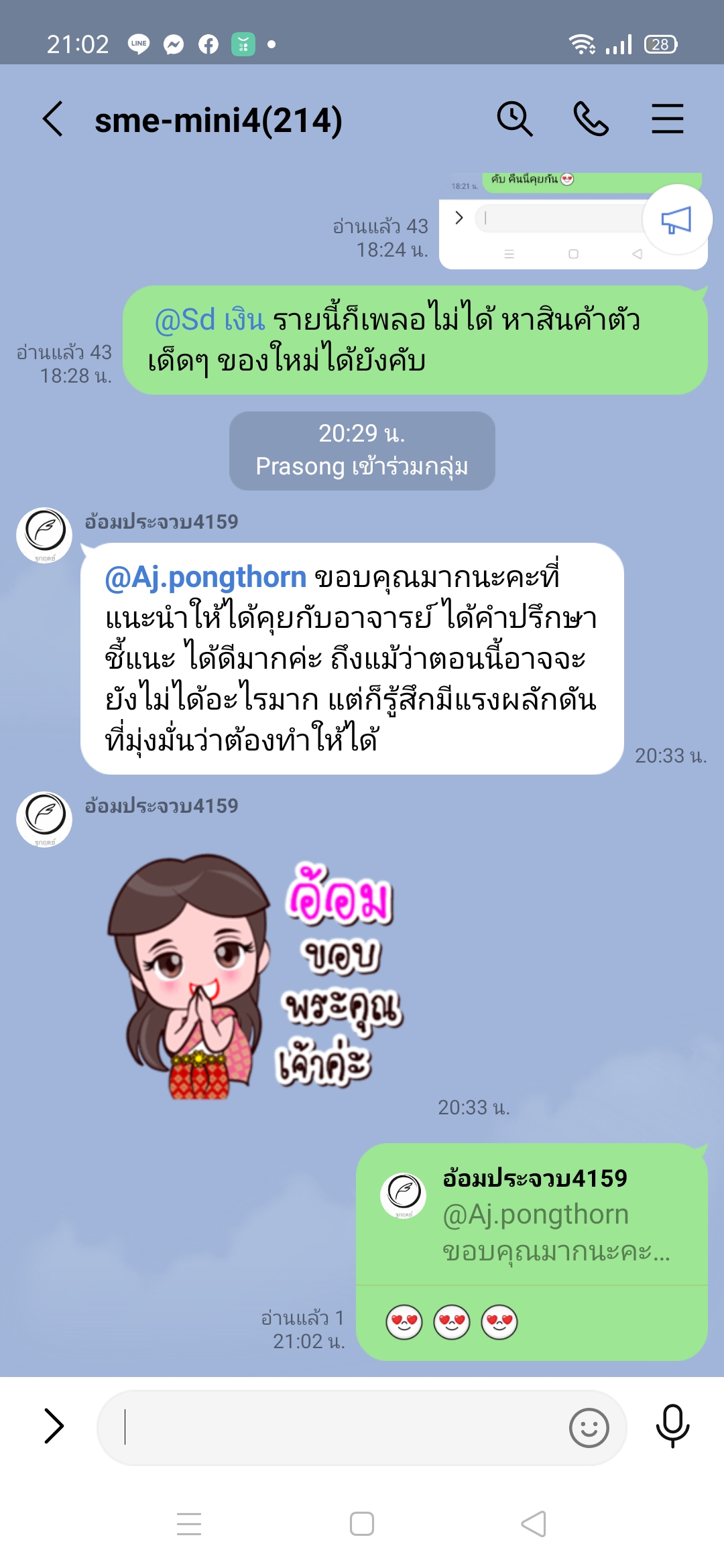Tap the system back button
This screenshot has height=1568, width=724.
coord(534,1524)
